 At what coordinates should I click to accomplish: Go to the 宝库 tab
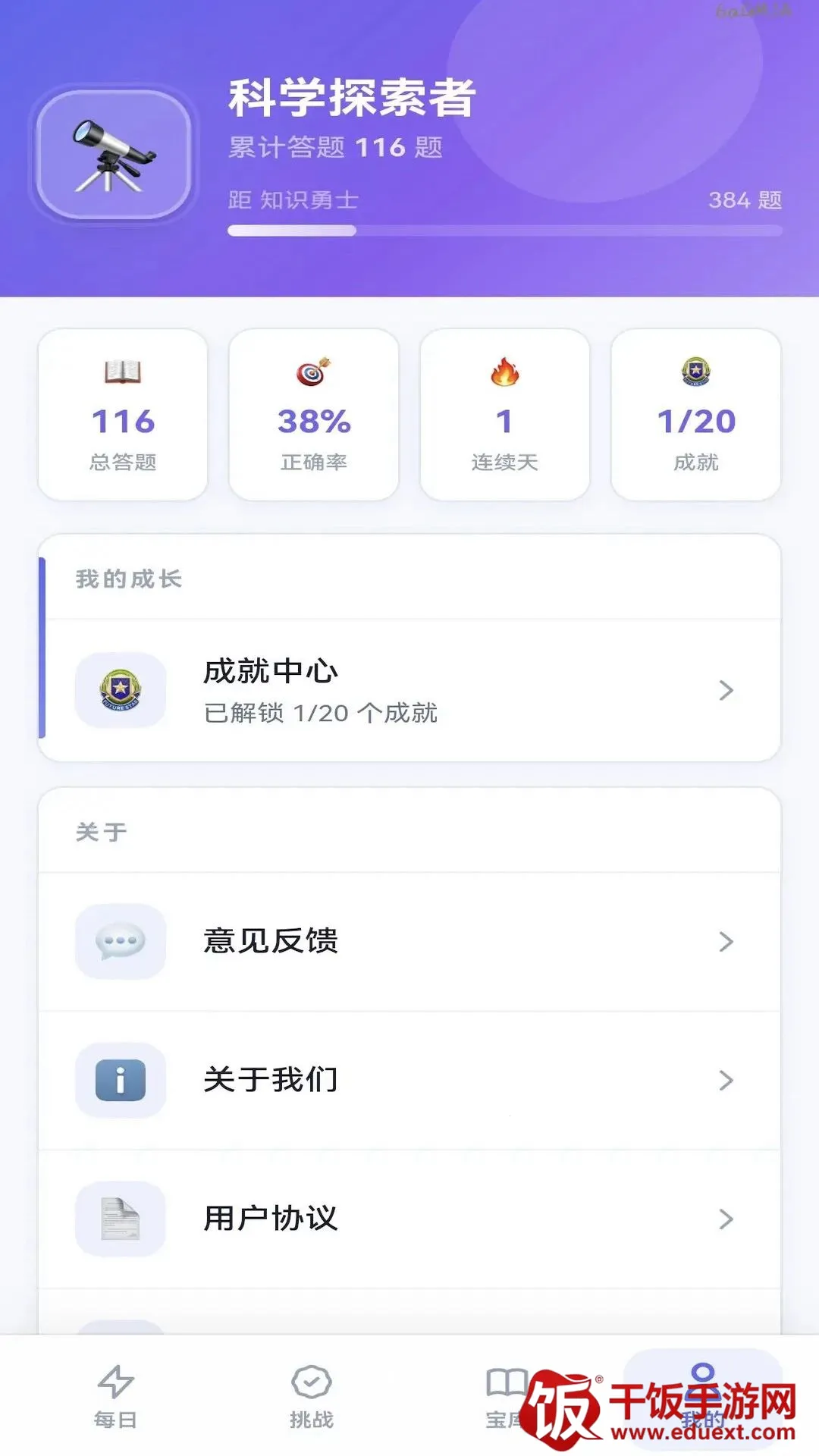point(507,1397)
